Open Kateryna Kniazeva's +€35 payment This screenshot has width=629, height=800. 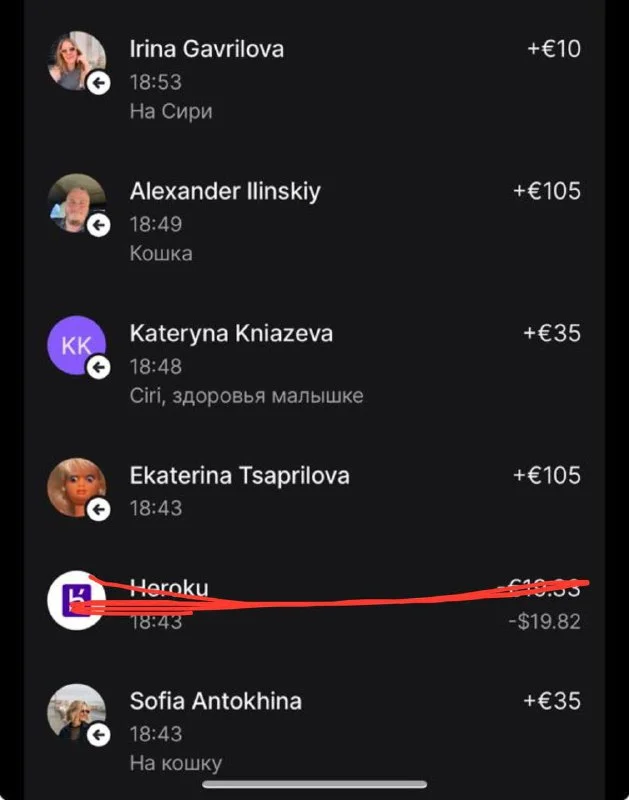(x=314, y=363)
